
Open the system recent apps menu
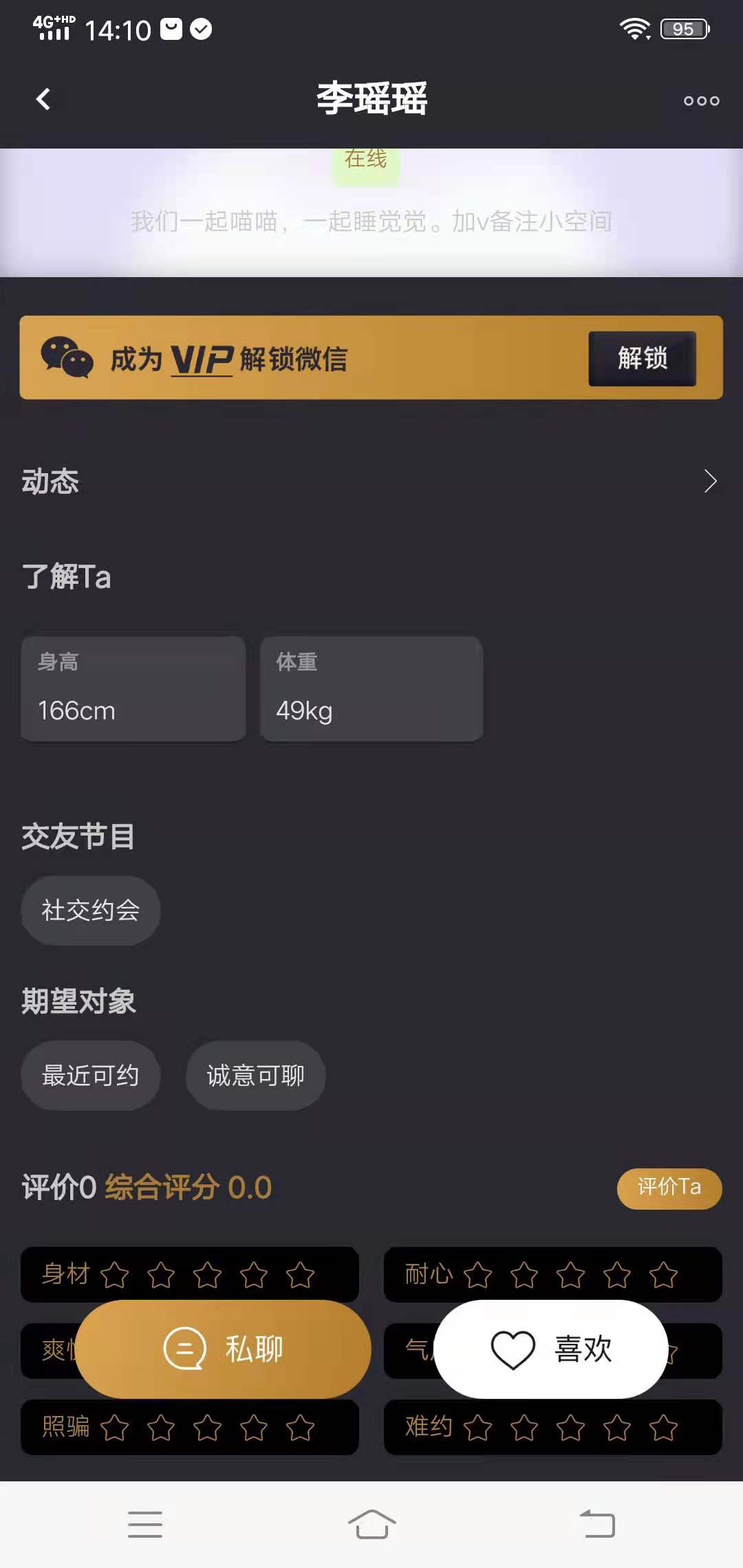[145, 1525]
